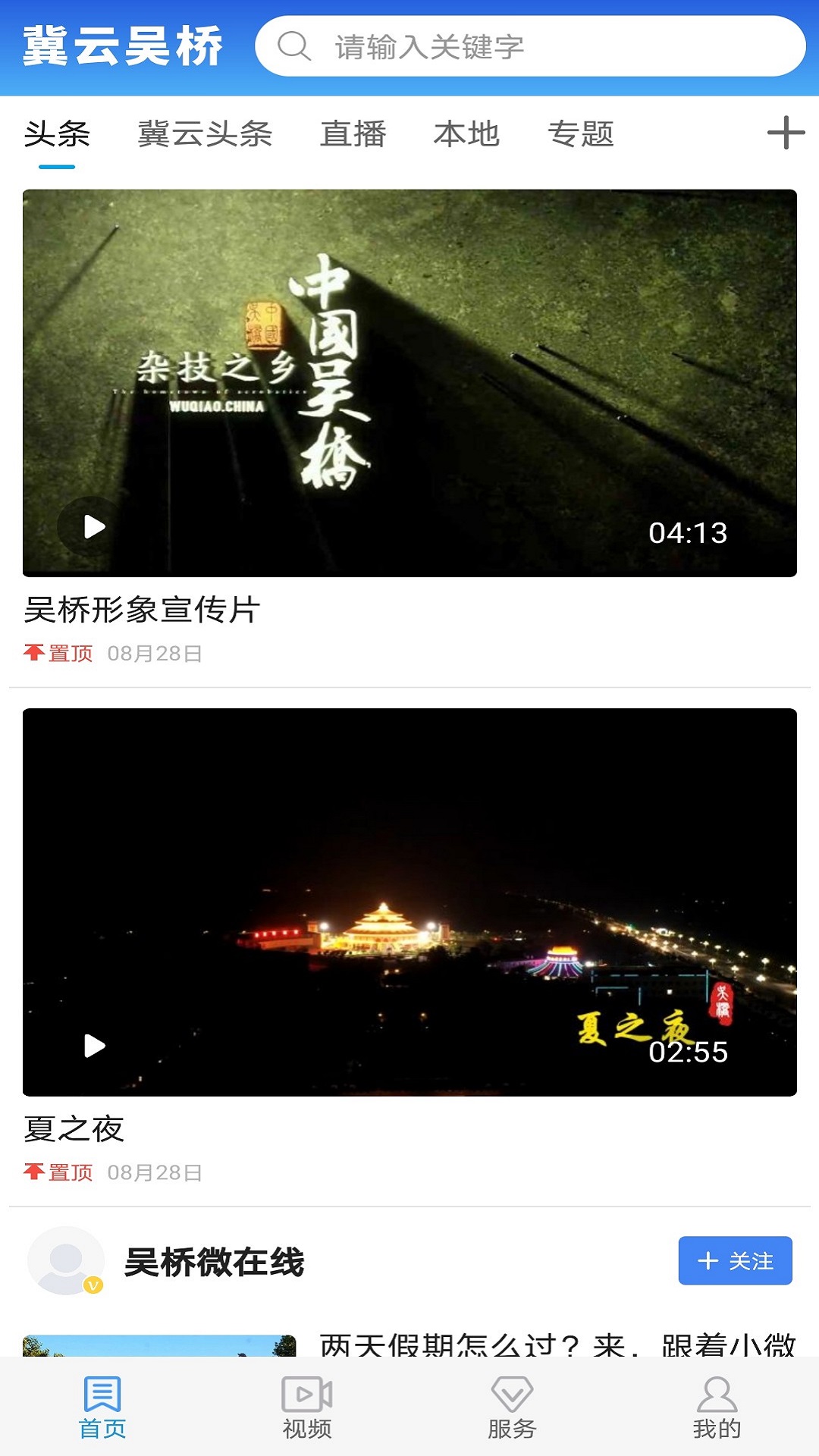Select the 本地 tab
This screenshot has height=1456, width=819.
pos(466,135)
